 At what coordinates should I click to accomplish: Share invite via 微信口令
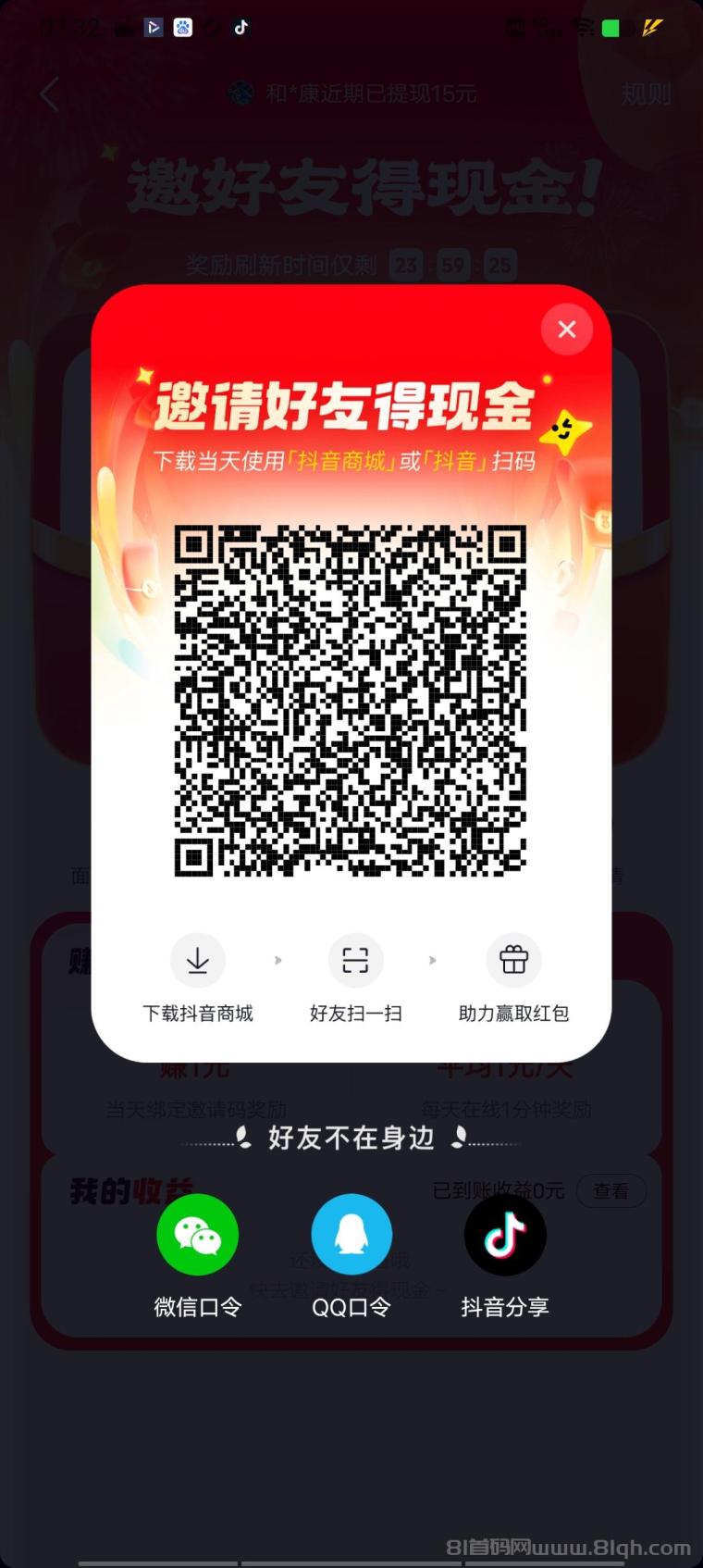tap(197, 1235)
